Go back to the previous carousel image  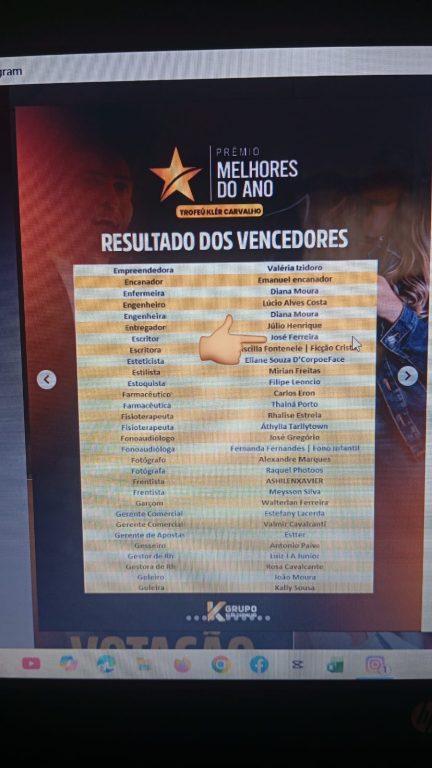(x=47, y=380)
